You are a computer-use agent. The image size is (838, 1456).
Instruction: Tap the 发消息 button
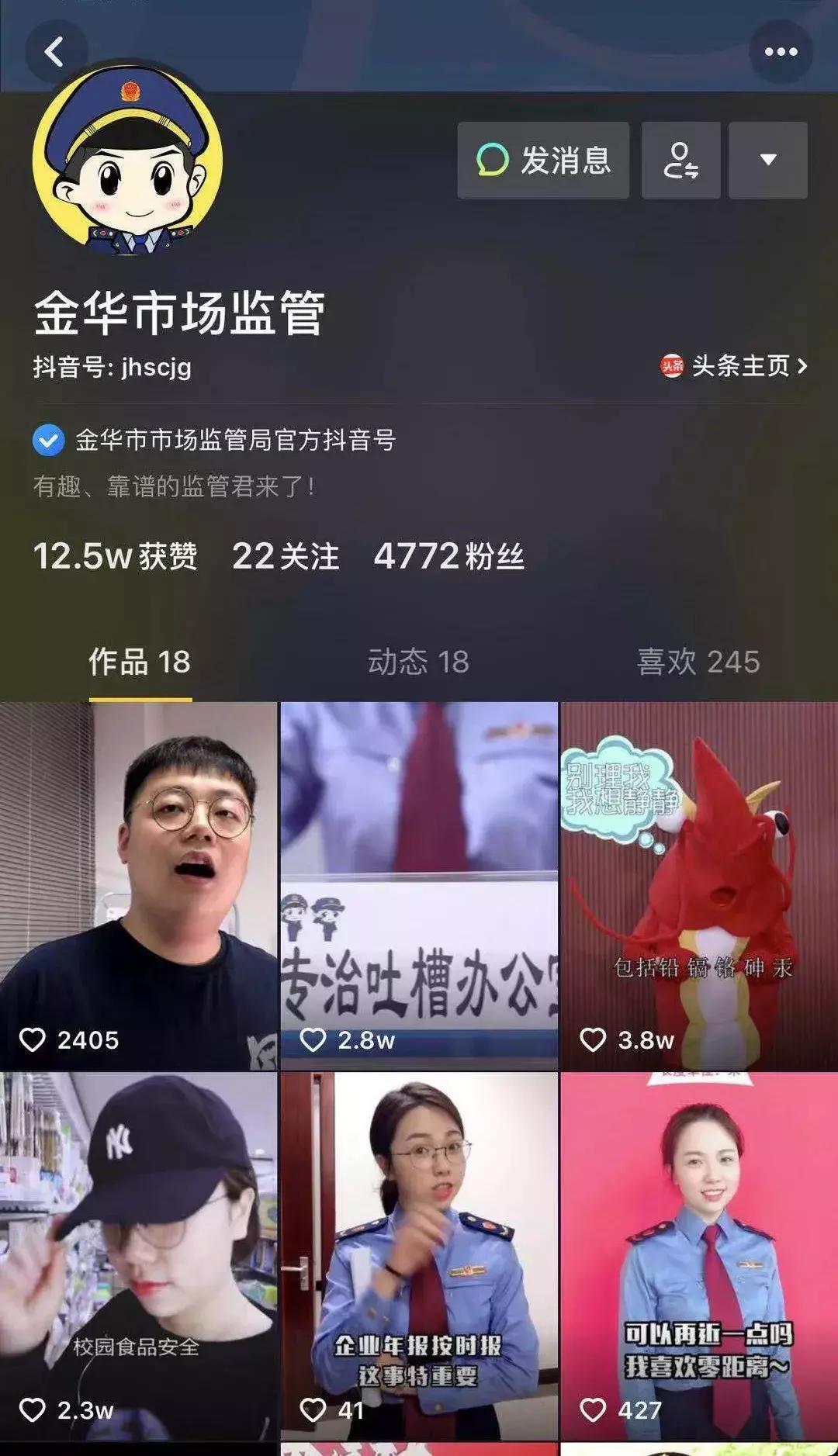[x=543, y=161]
